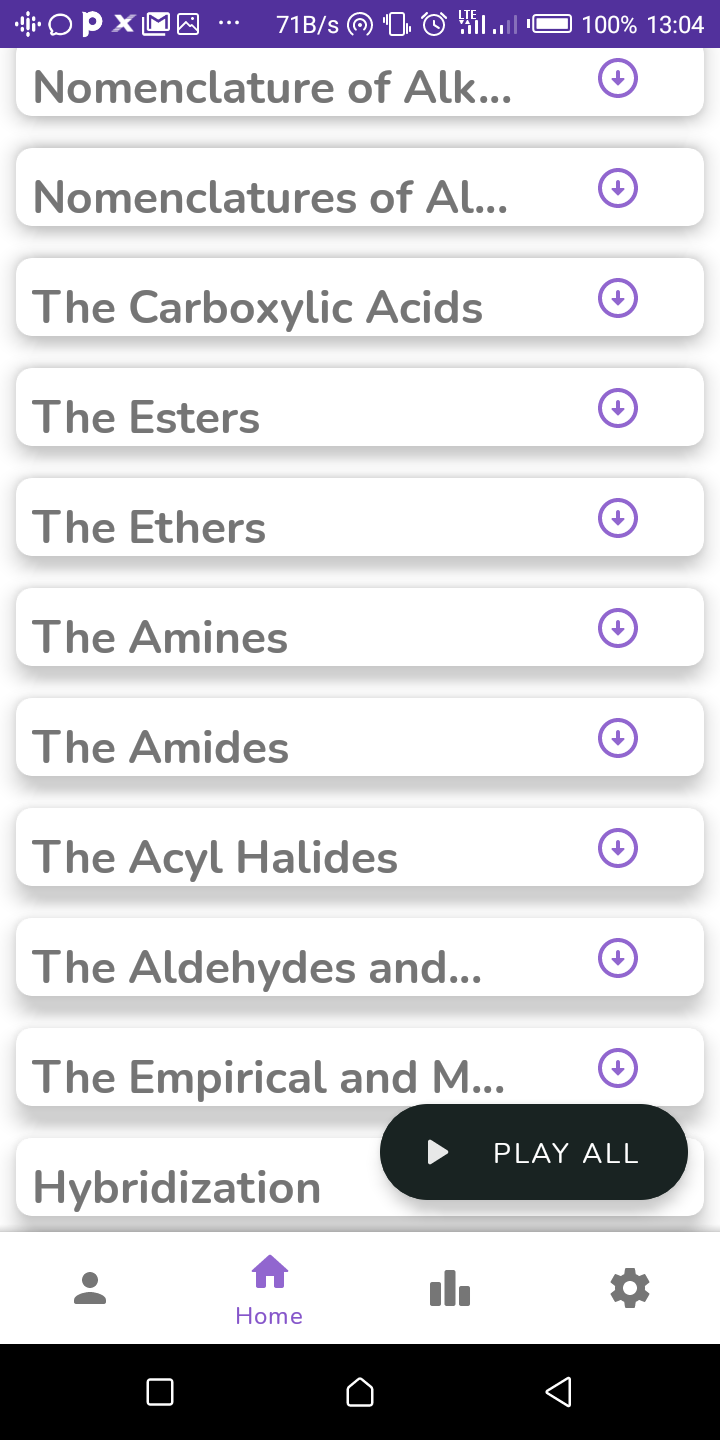
Task: Download The Esters lesson
Action: 618,408
